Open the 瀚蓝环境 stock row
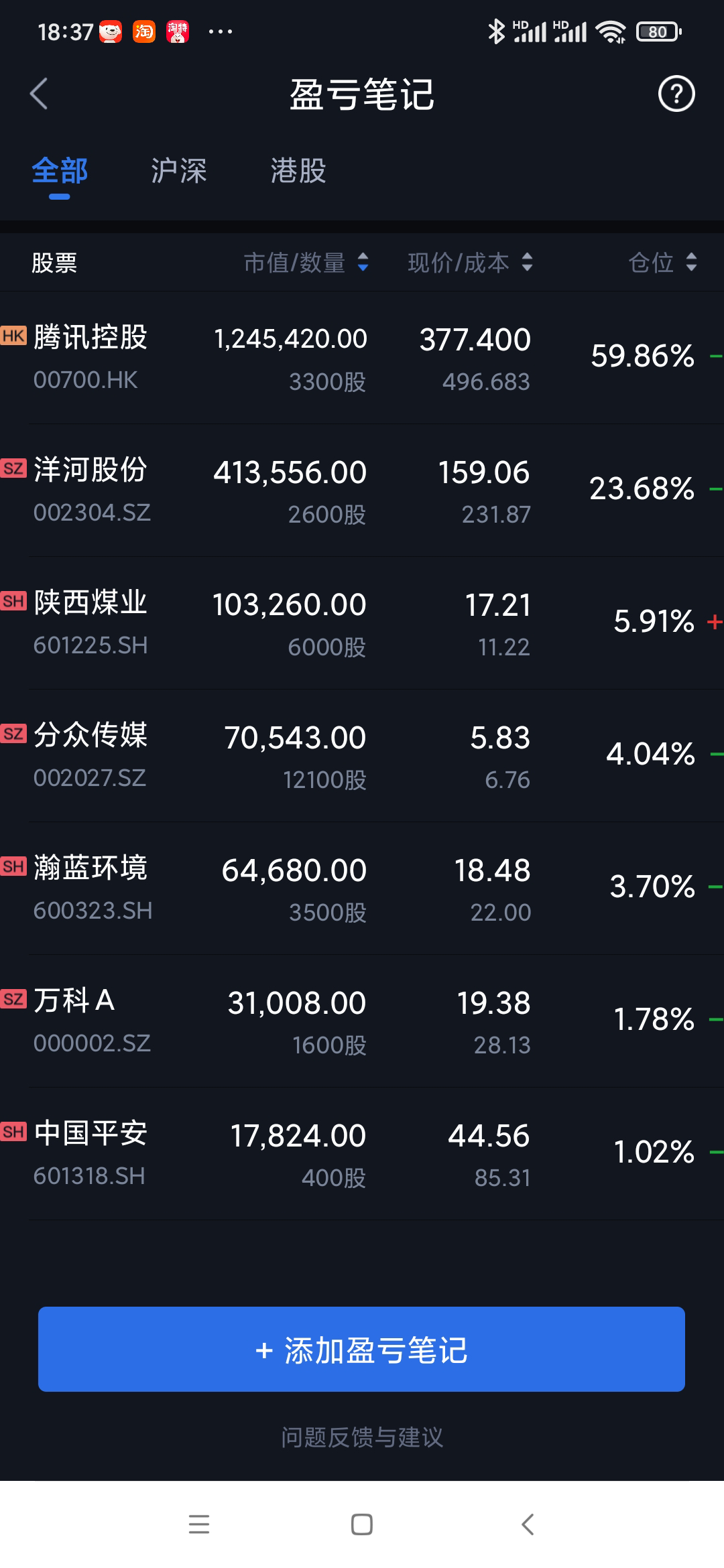This screenshot has width=724, height=1568. (362, 889)
